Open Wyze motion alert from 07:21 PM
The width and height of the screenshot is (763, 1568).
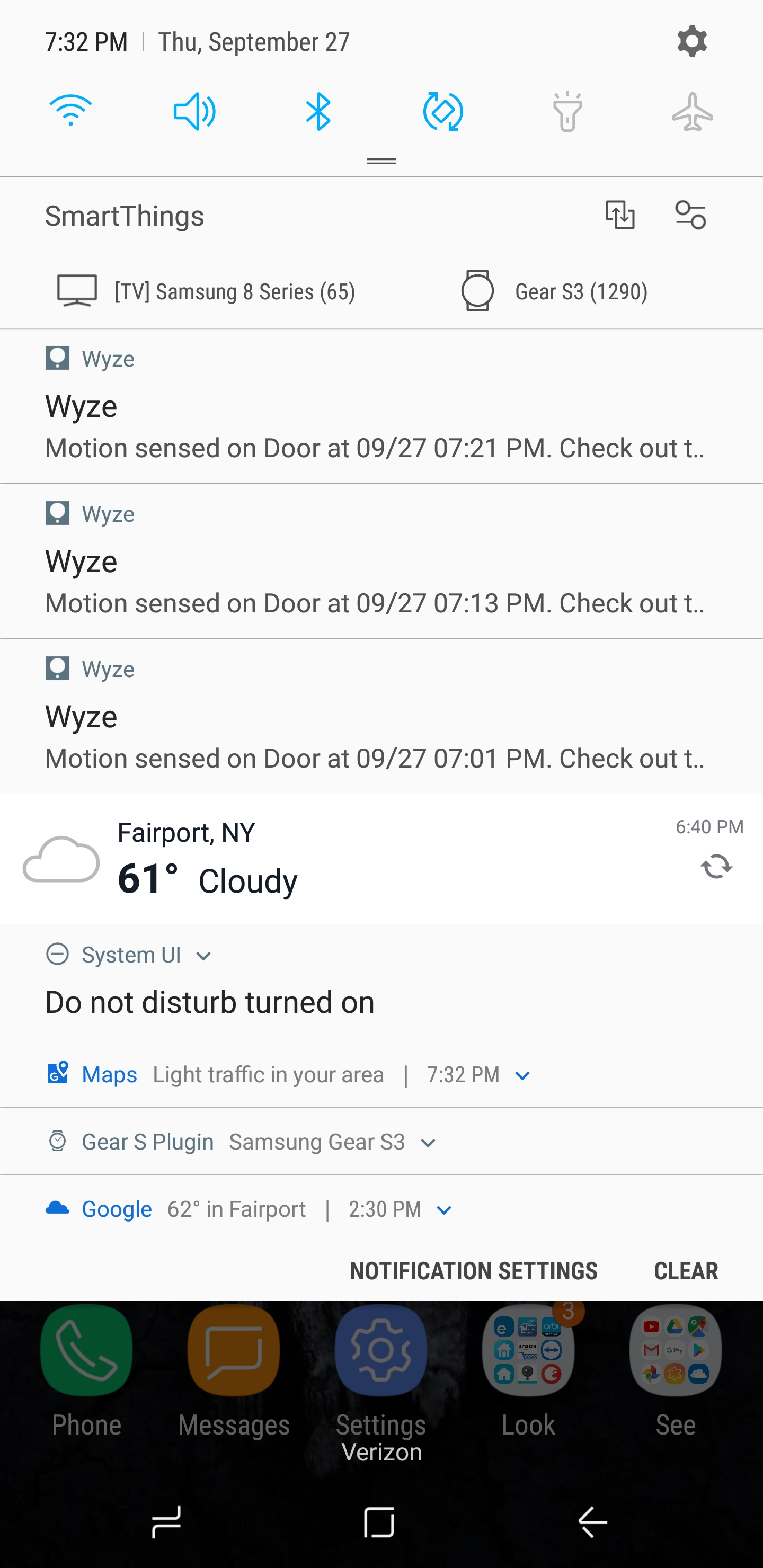381,407
